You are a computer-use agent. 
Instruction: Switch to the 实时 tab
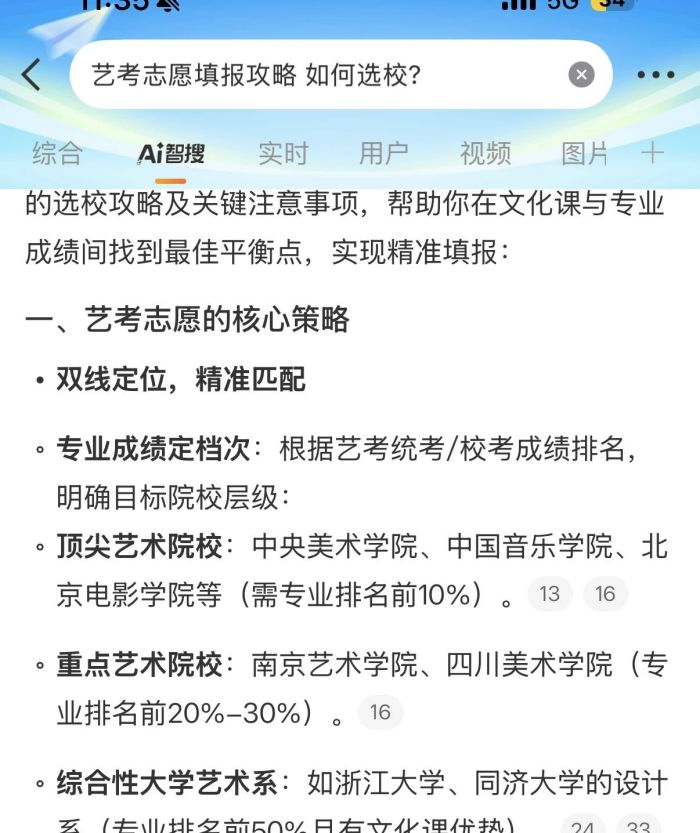283,153
